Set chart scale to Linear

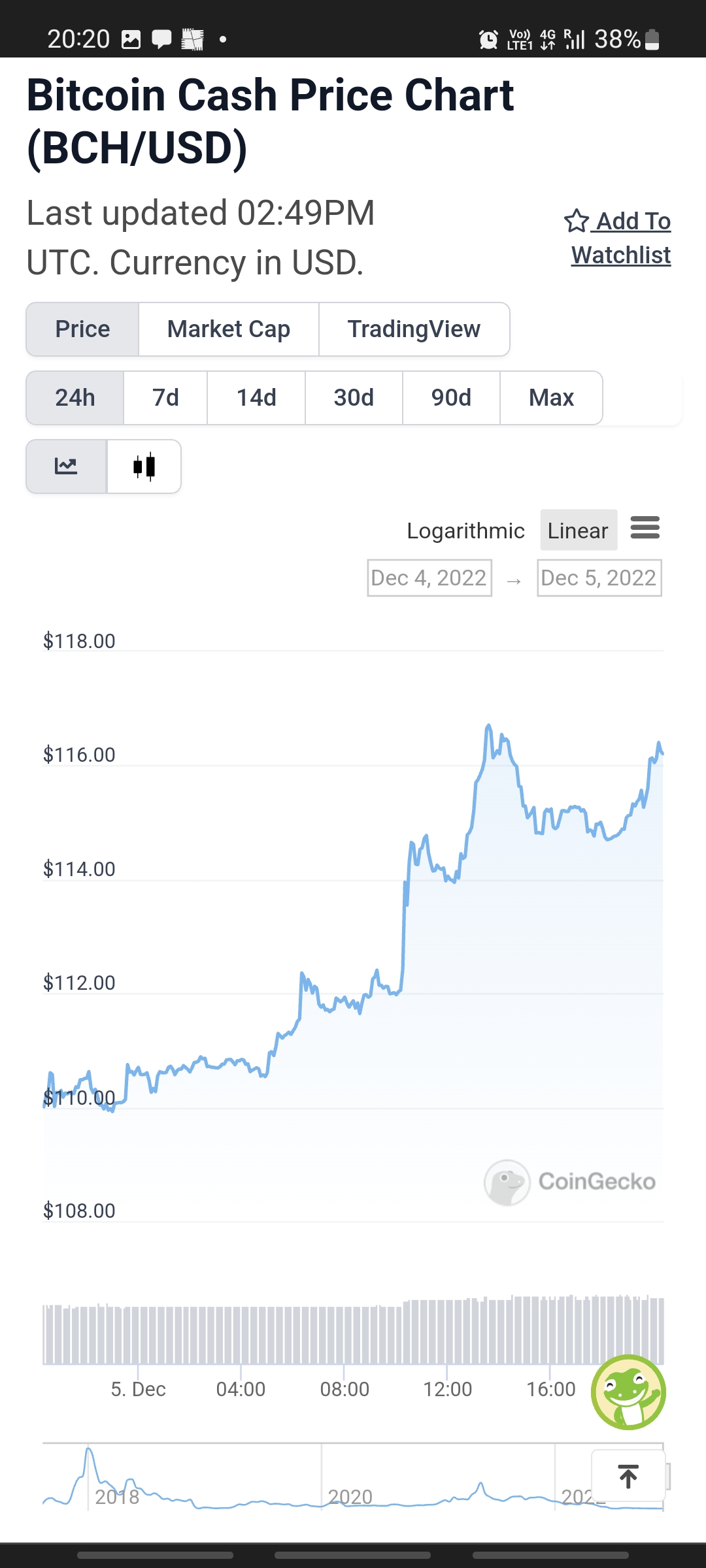579,531
